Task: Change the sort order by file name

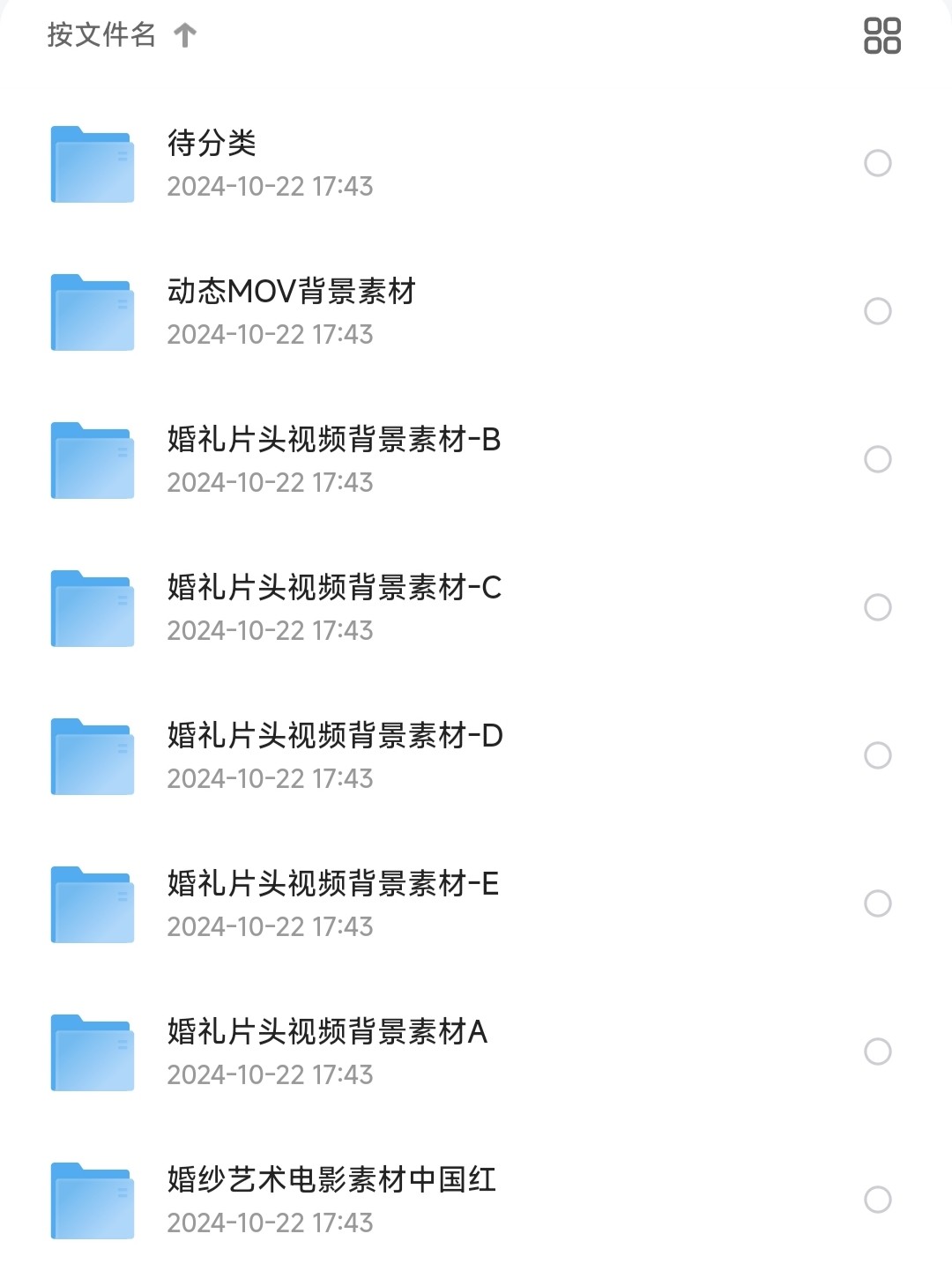Action: tap(121, 35)
